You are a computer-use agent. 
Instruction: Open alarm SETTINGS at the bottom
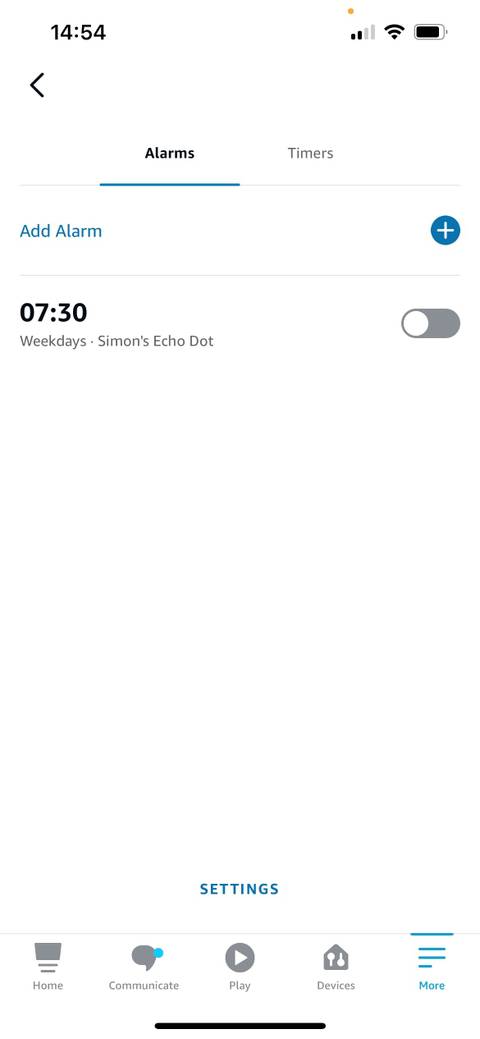[239, 889]
